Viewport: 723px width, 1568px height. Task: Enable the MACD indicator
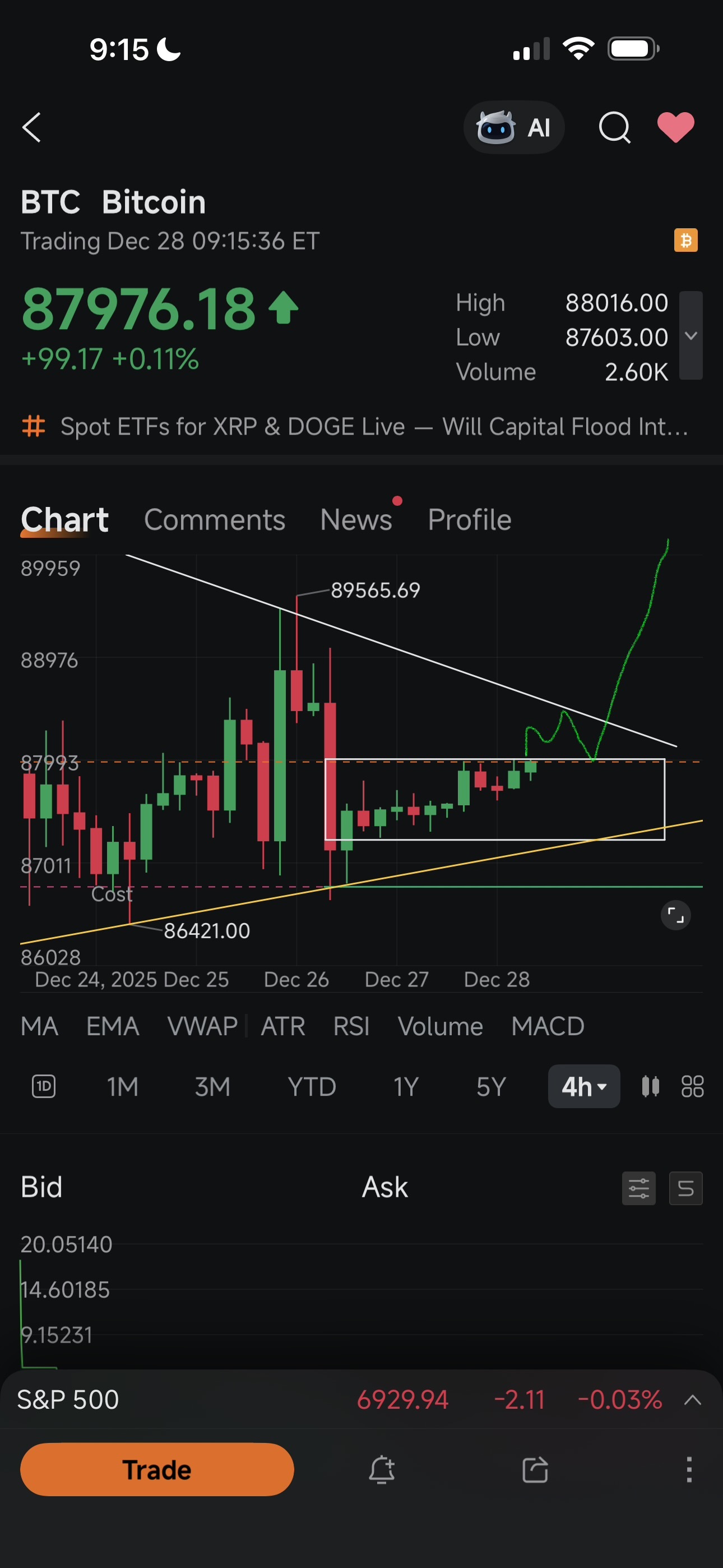point(547,1026)
